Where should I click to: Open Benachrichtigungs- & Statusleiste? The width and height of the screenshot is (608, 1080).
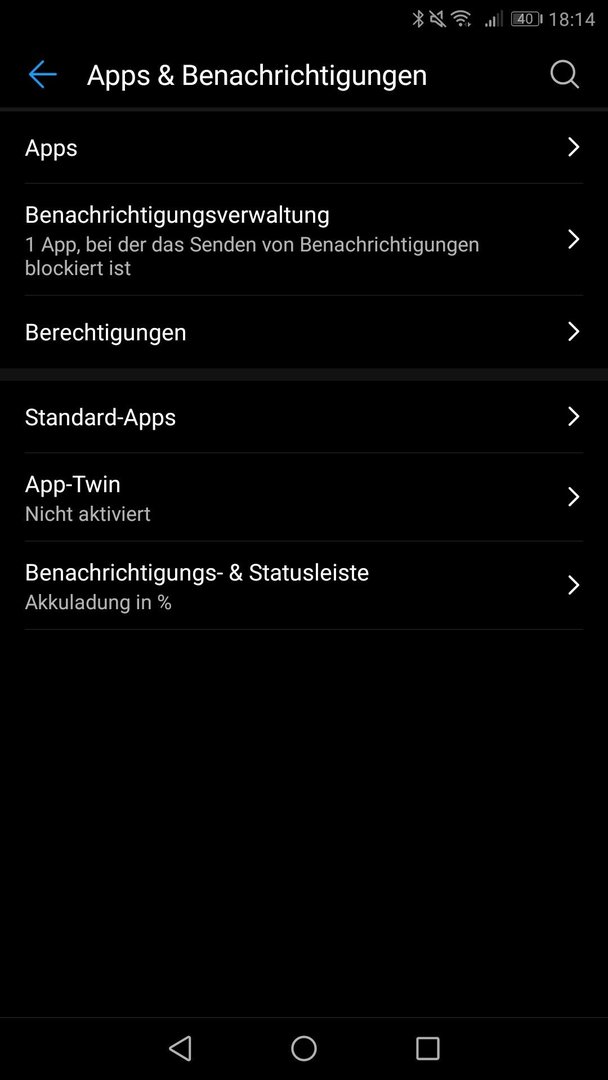(x=304, y=585)
